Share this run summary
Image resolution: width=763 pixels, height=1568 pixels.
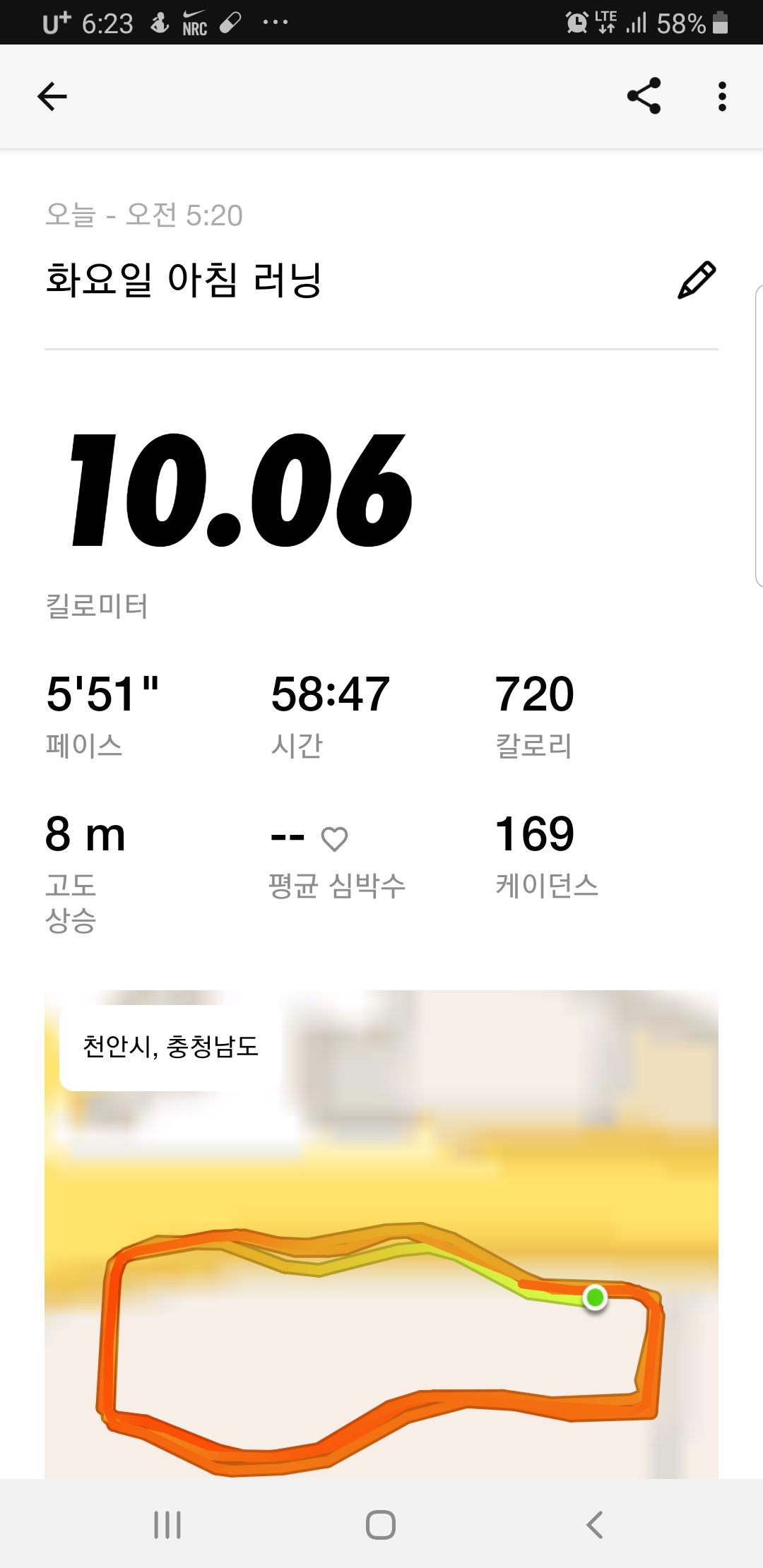click(644, 96)
